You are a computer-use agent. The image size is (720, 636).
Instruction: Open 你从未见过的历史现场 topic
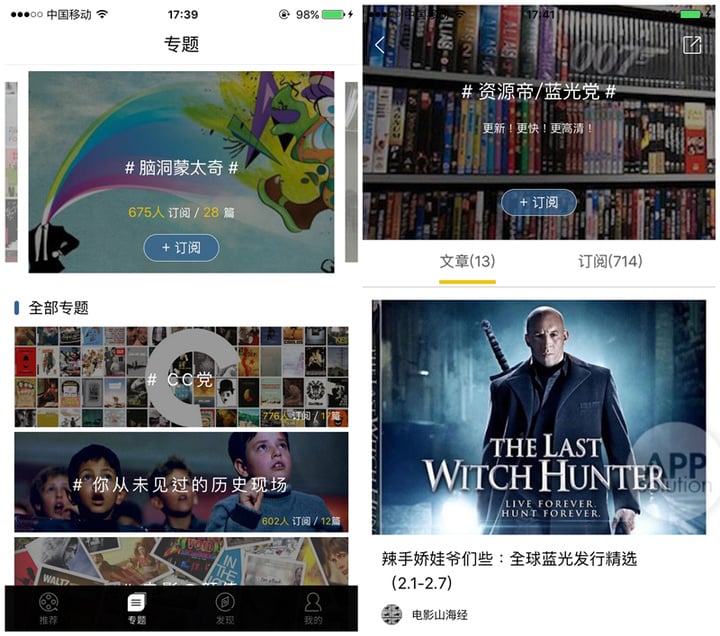coord(181,483)
